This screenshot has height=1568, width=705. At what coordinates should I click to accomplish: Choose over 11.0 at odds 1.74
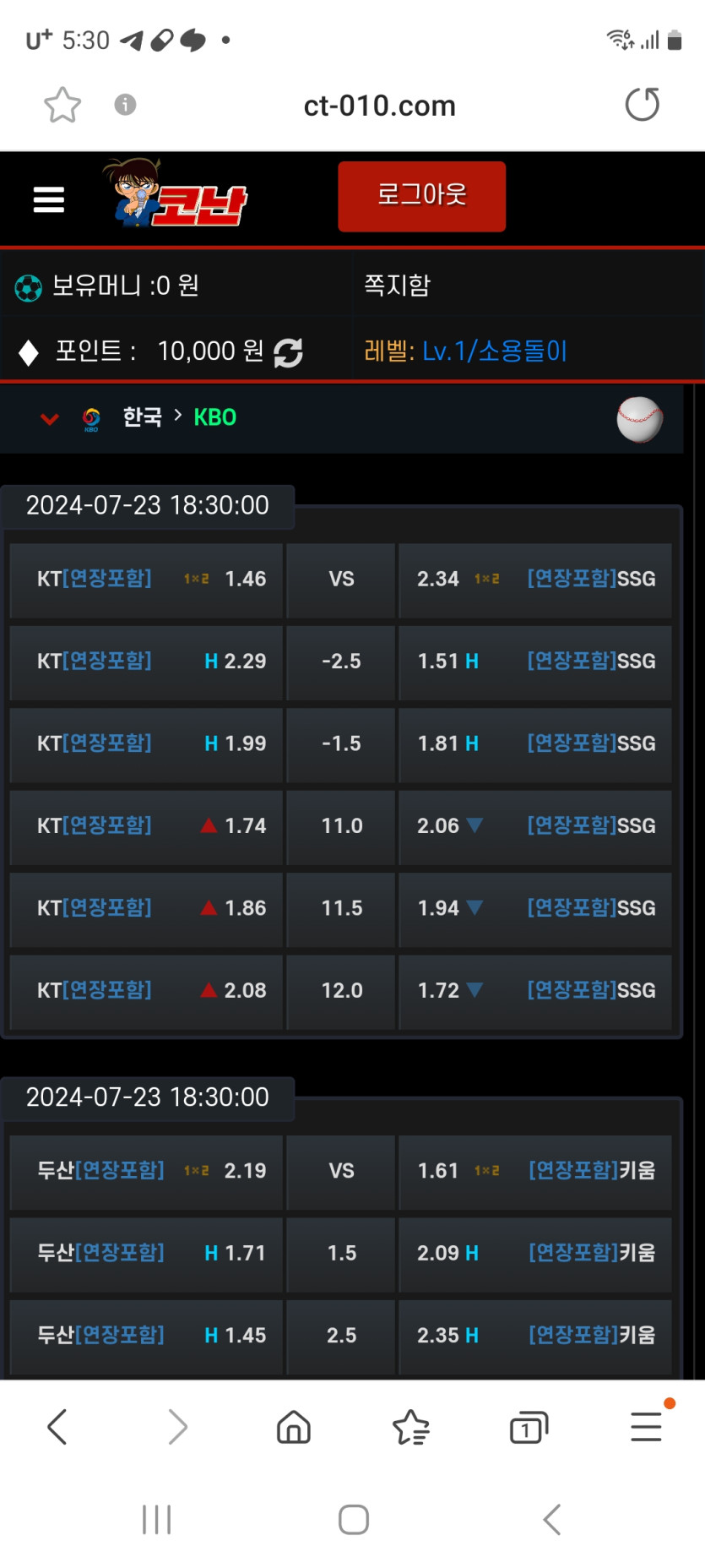[x=146, y=825]
